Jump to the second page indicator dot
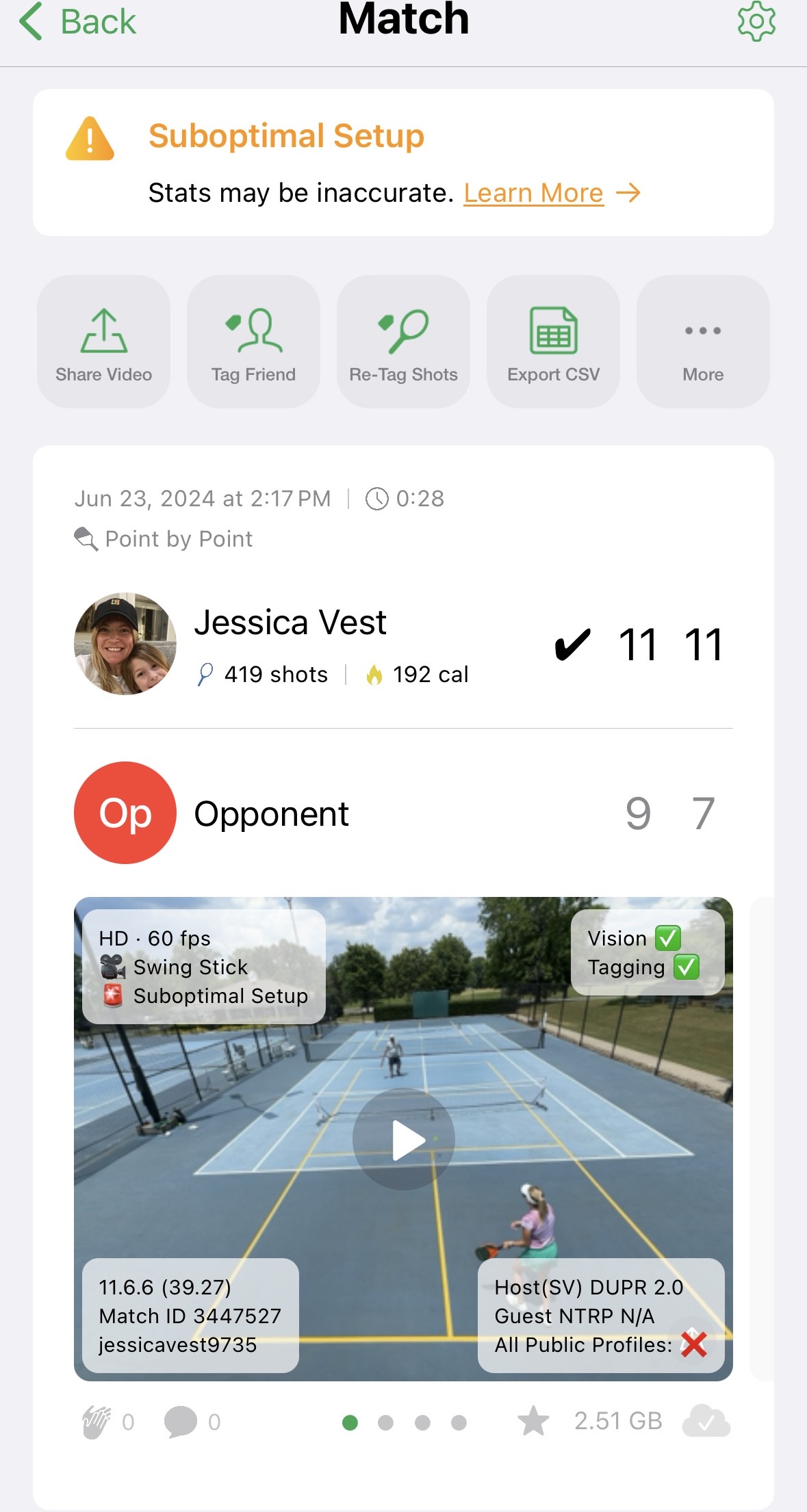The width and height of the screenshot is (807, 1512). (x=386, y=1423)
